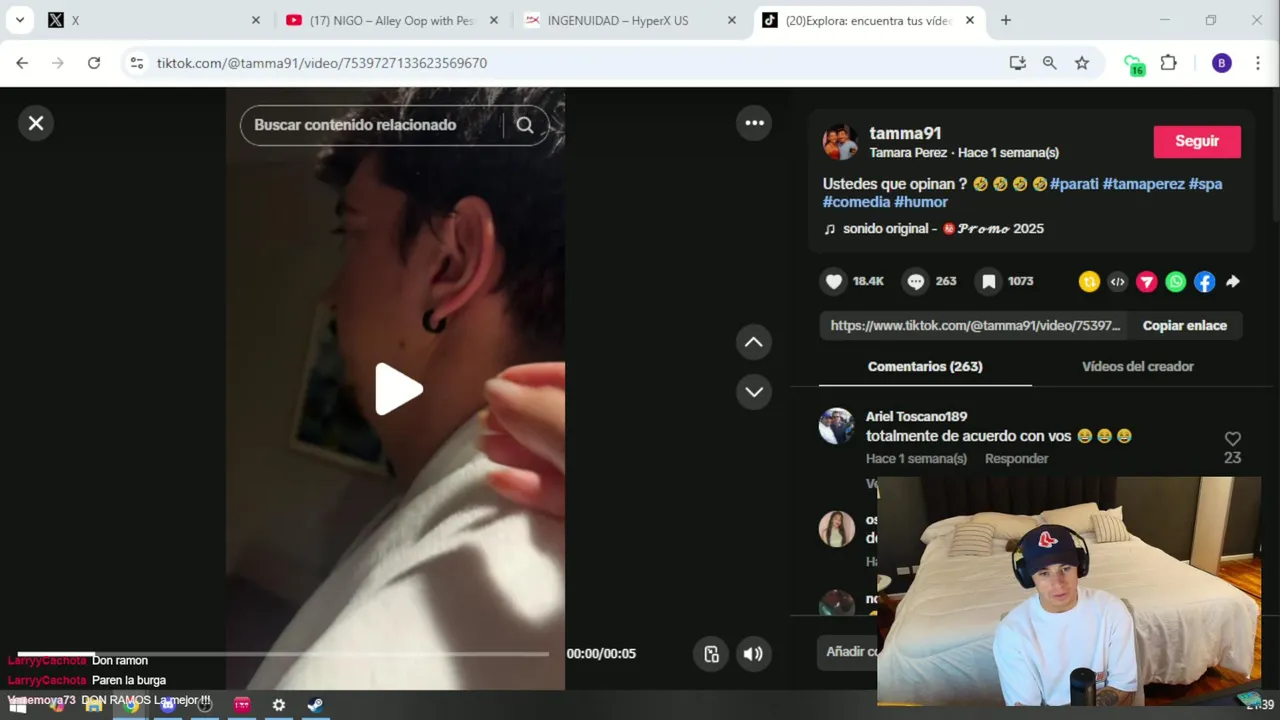
Task: Switch to the INGENUIDAD – HyperX US browser tab
Action: pos(618,20)
